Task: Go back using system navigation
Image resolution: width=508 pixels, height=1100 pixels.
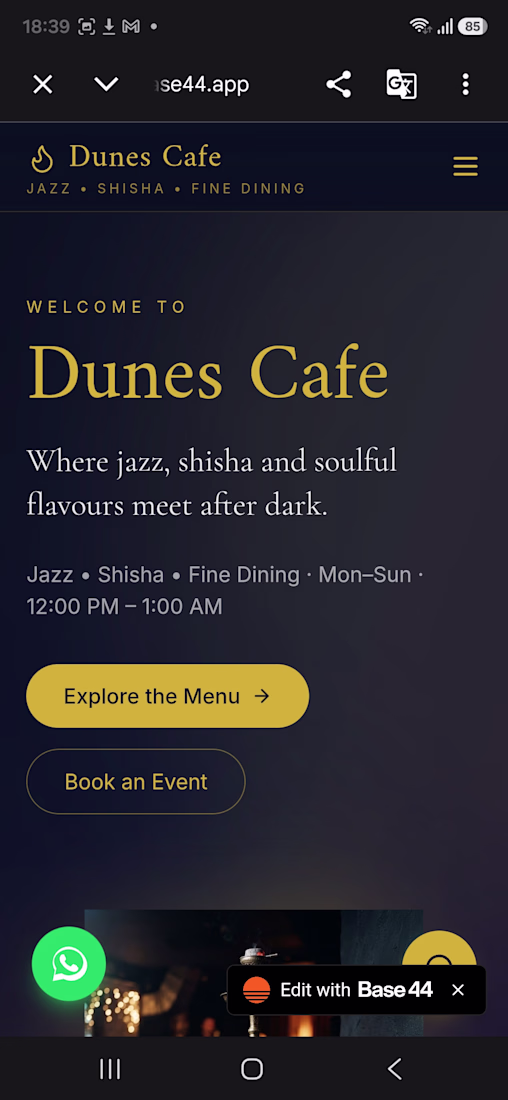Action: click(x=395, y=1069)
